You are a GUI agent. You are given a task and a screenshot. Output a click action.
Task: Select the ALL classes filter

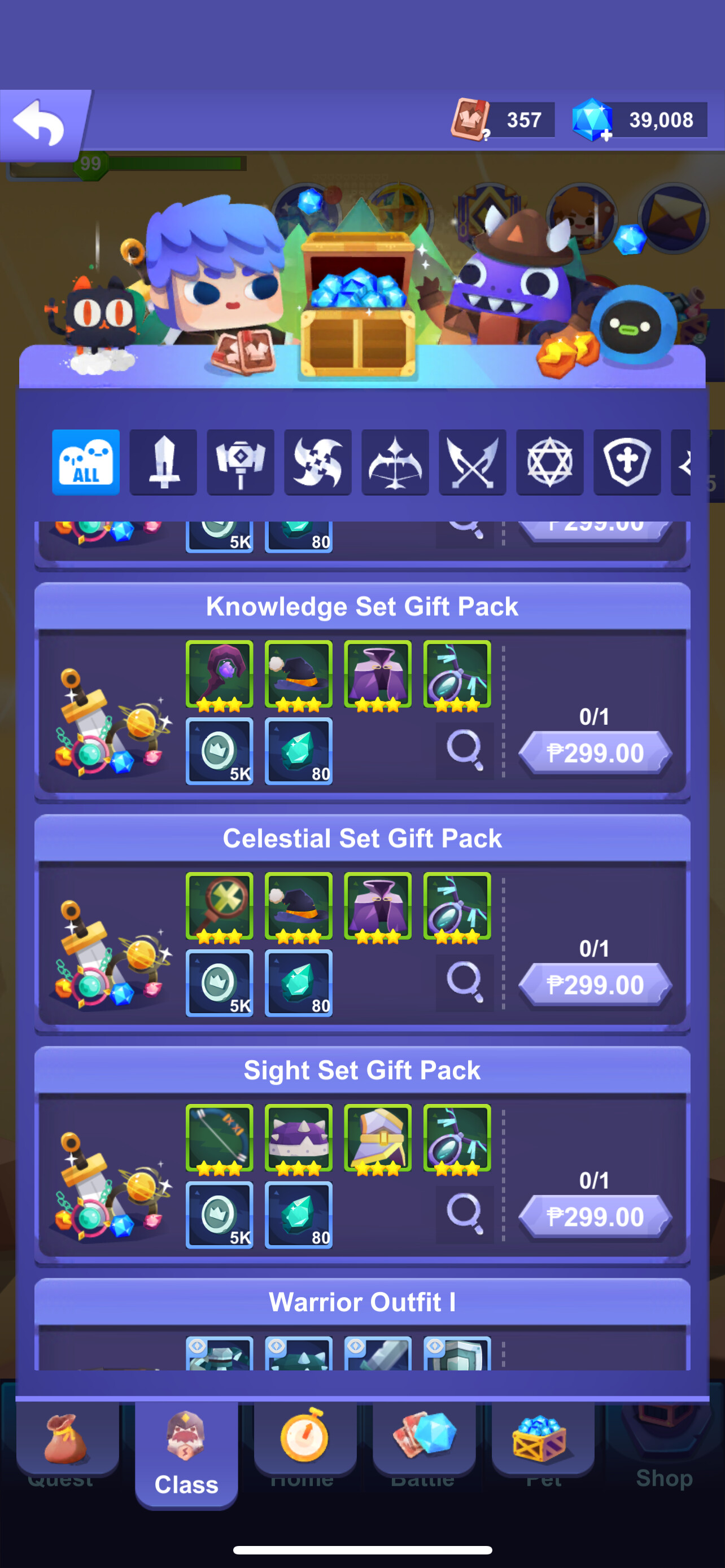(86, 462)
